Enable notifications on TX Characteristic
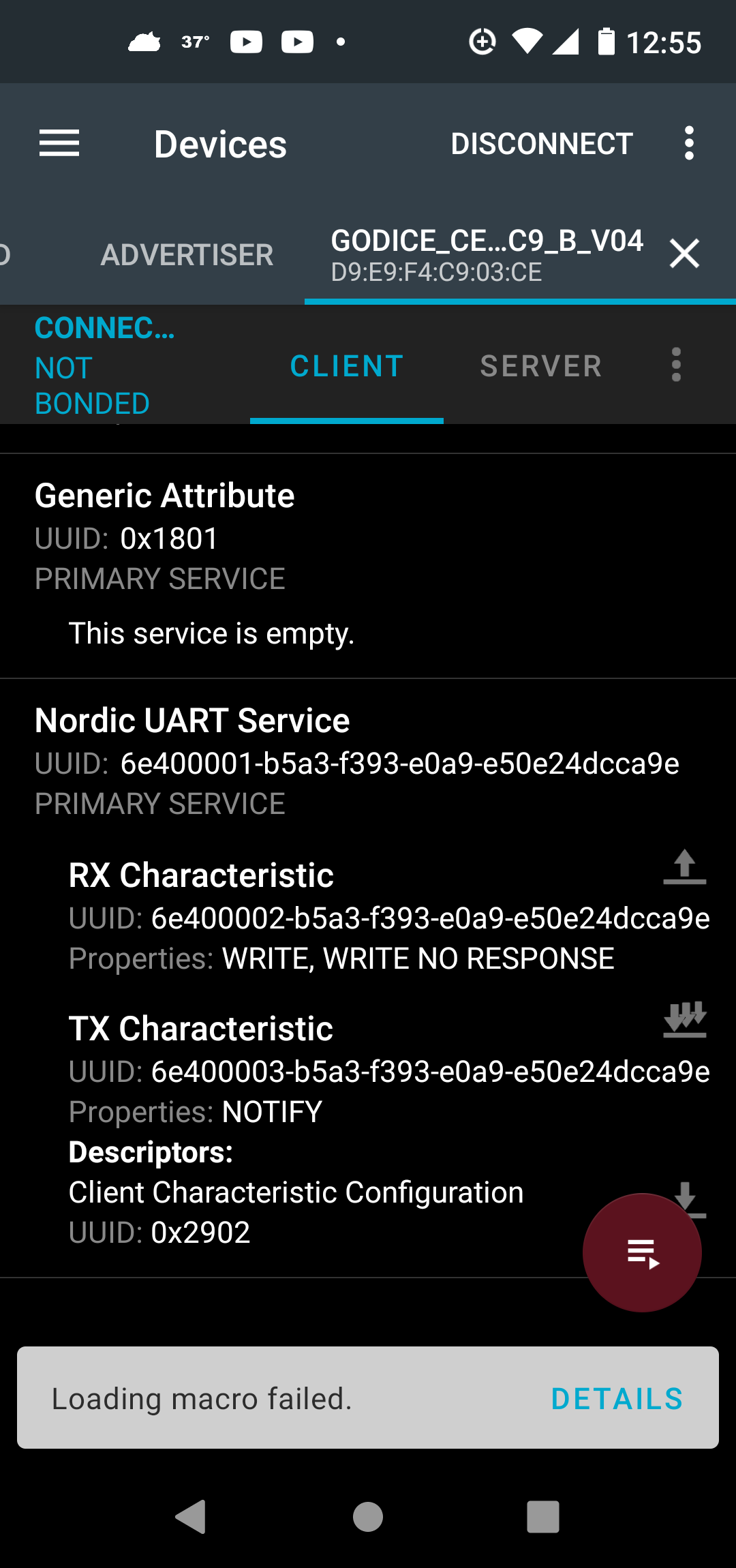The width and height of the screenshot is (736, 1568). point(684,1021)
